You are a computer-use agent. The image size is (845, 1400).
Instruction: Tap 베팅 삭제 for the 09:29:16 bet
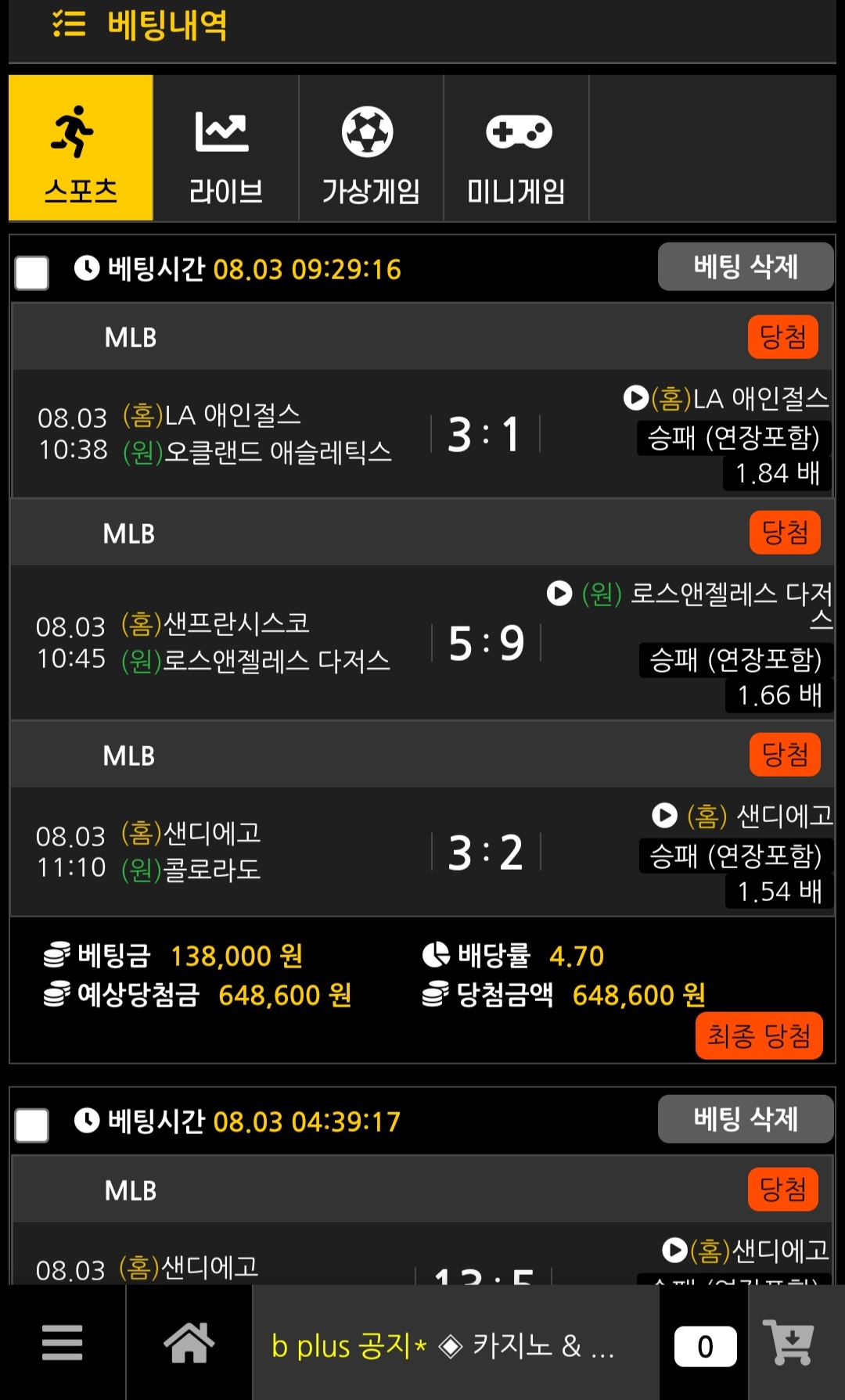pos(746,267)
